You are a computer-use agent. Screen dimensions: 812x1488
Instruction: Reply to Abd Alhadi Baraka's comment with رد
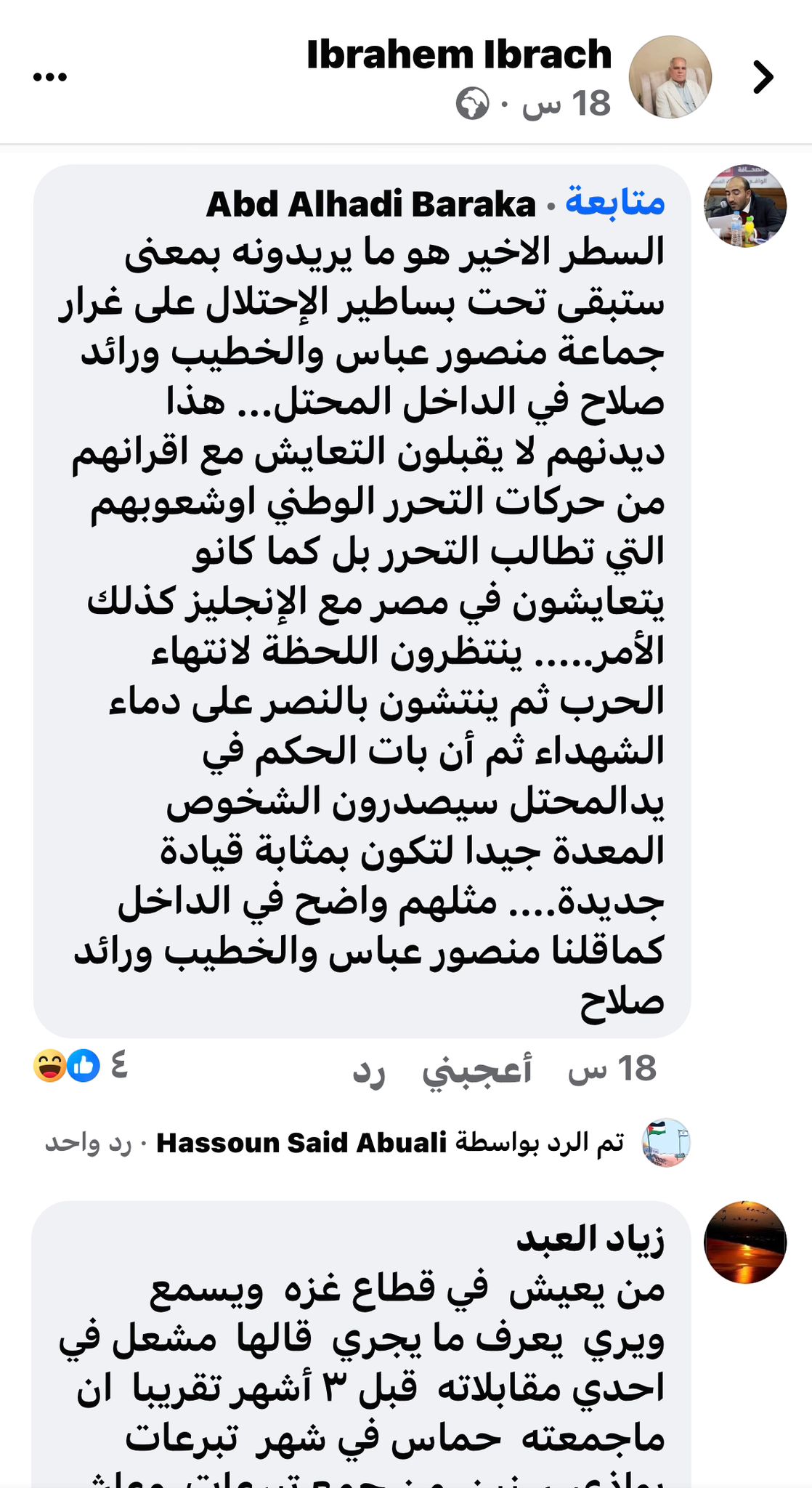point(369,1071)
